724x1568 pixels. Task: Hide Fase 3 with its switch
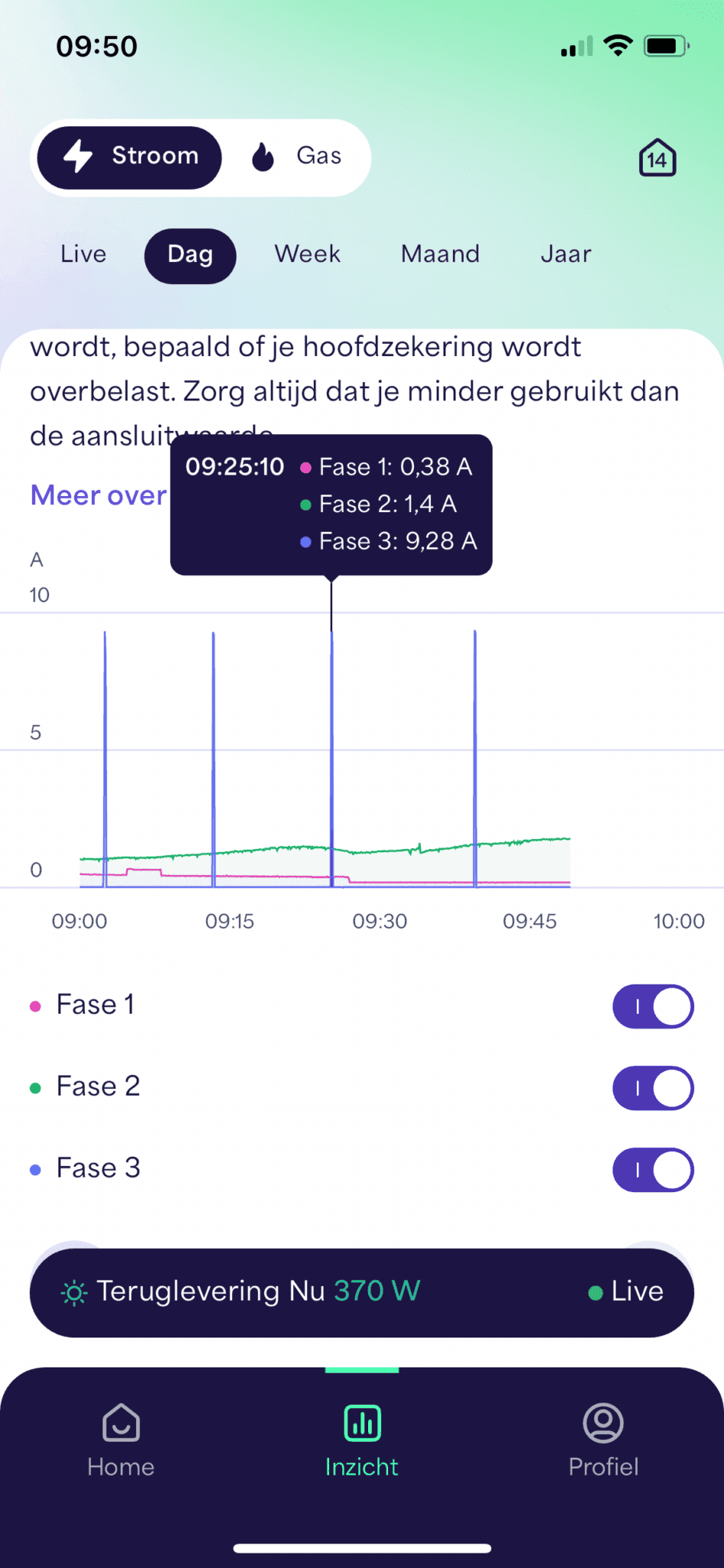pyautogui.click(x=652, y=1169)
